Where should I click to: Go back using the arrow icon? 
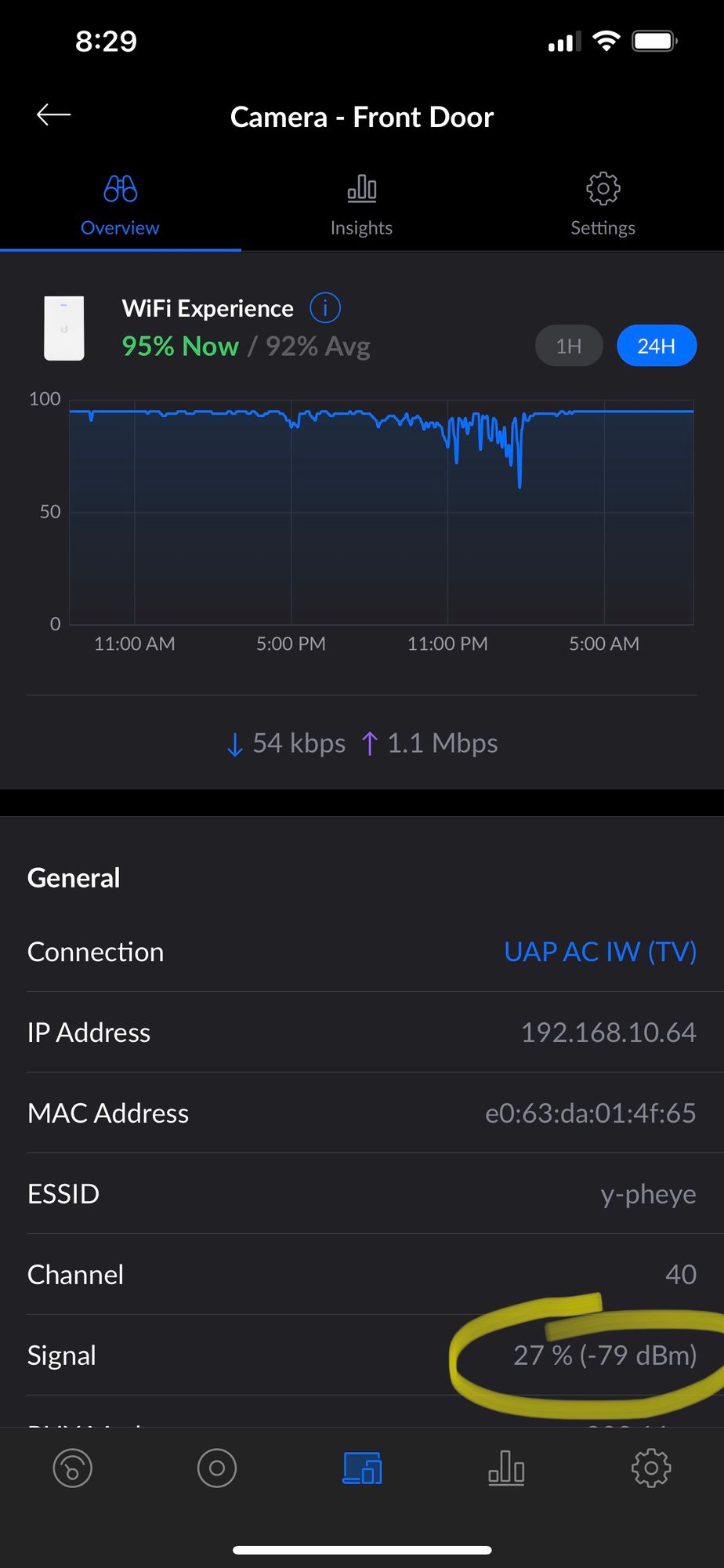pyautogui.click(x=53, y=115)
